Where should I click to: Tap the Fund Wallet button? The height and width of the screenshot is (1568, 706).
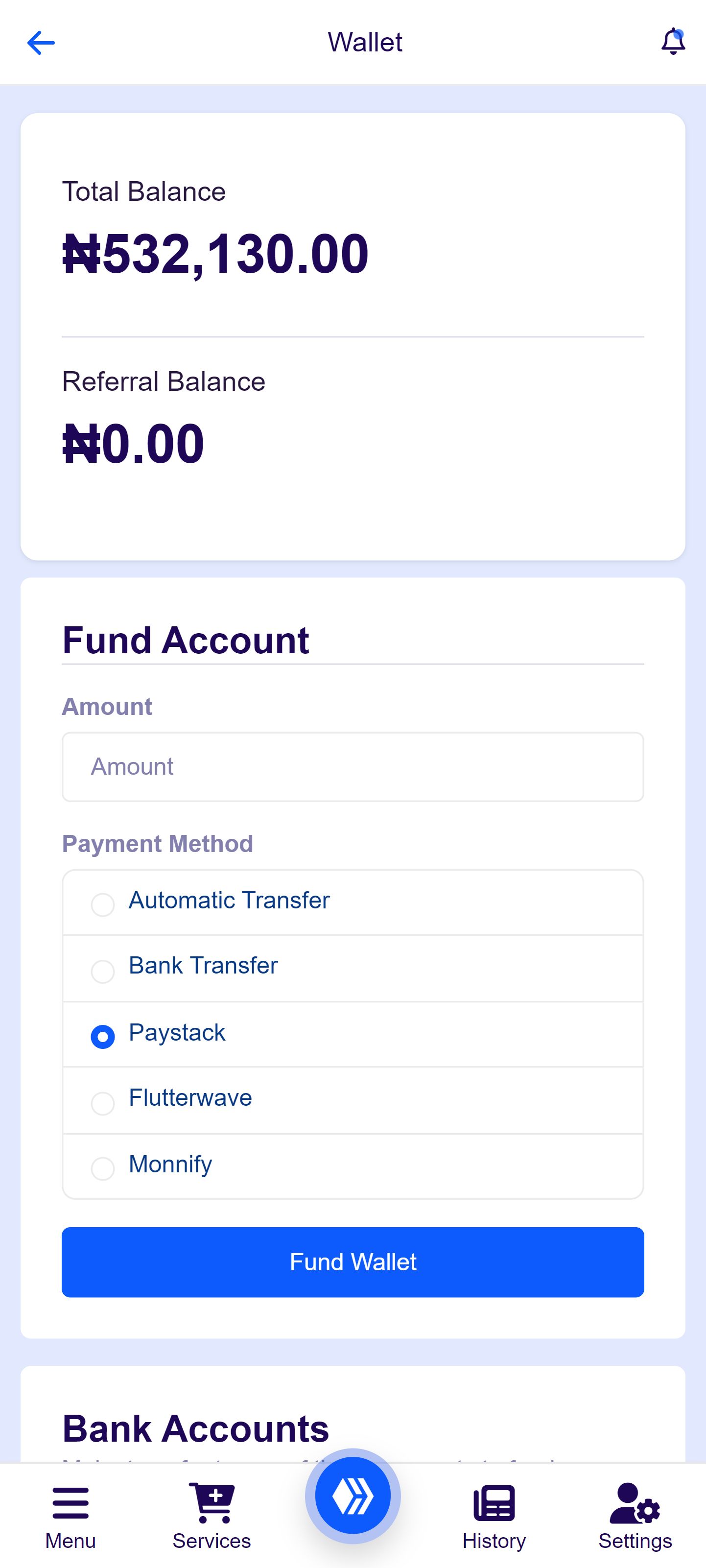[x=353, y=1262]
